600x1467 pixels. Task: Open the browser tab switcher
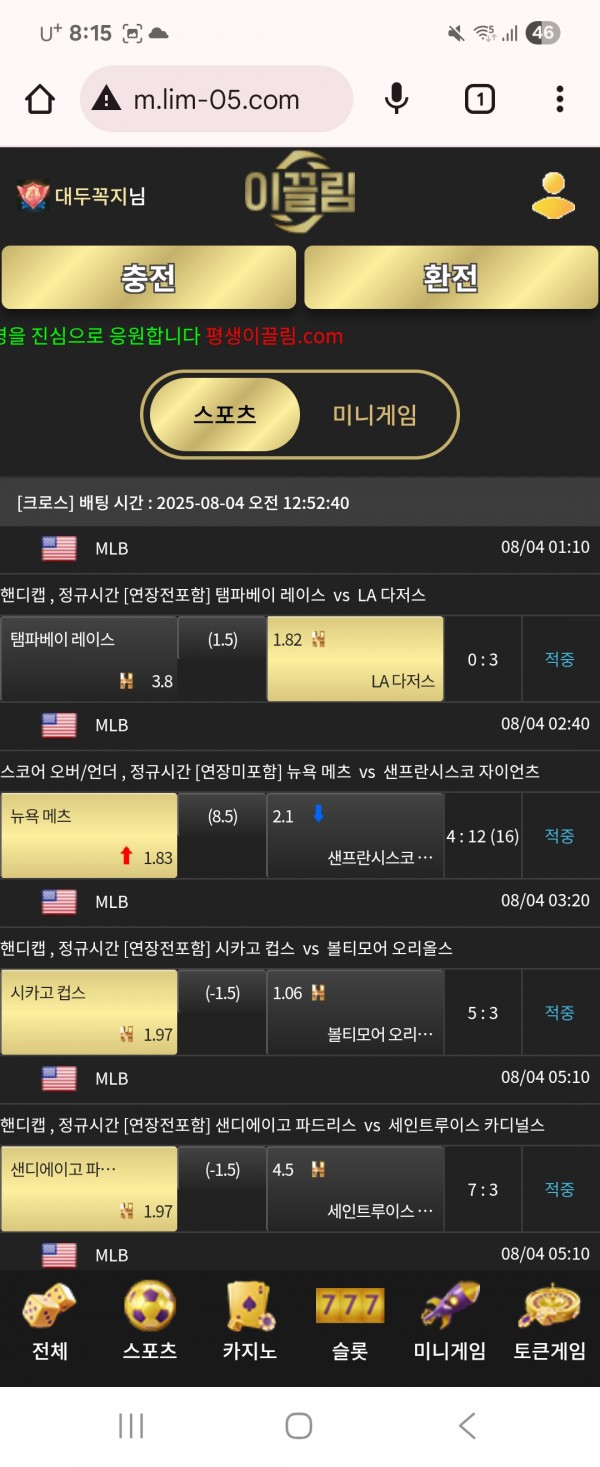(x=479, y=99)
